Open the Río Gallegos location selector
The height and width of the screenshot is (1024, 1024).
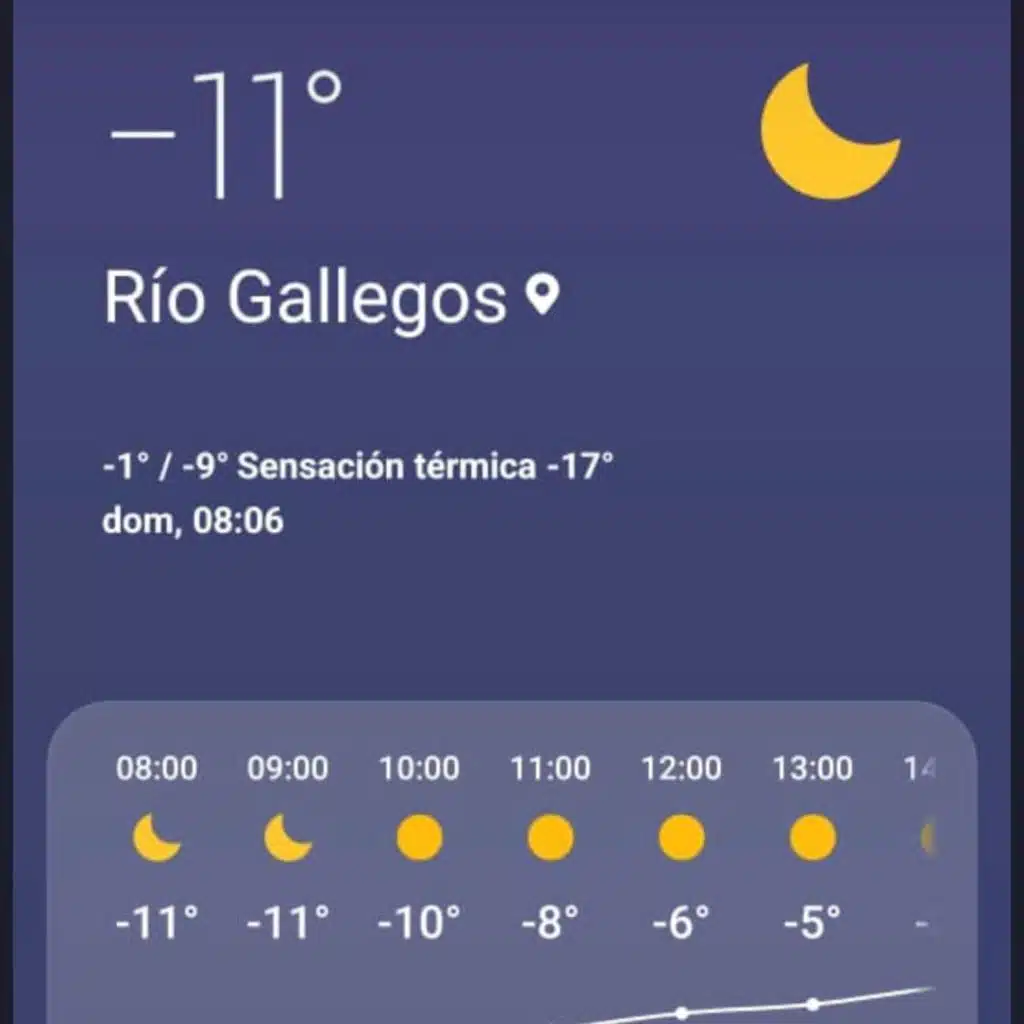click(x=331, y=298)
